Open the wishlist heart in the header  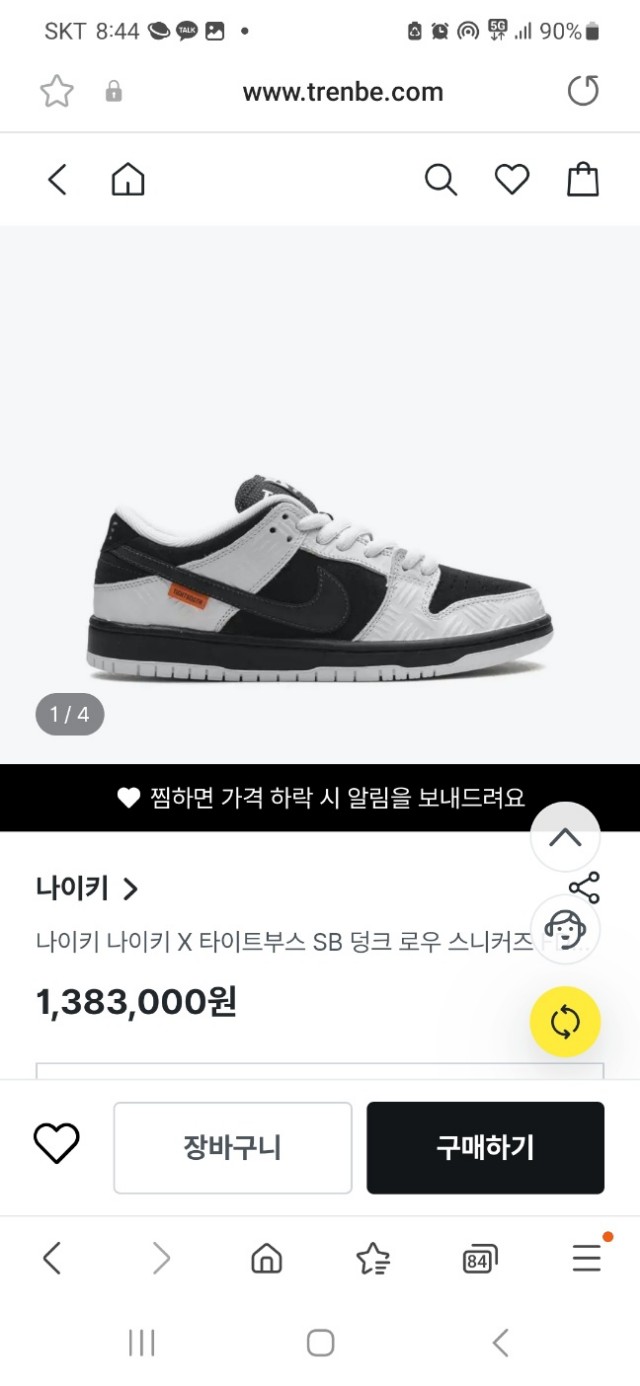click(512, 180)
